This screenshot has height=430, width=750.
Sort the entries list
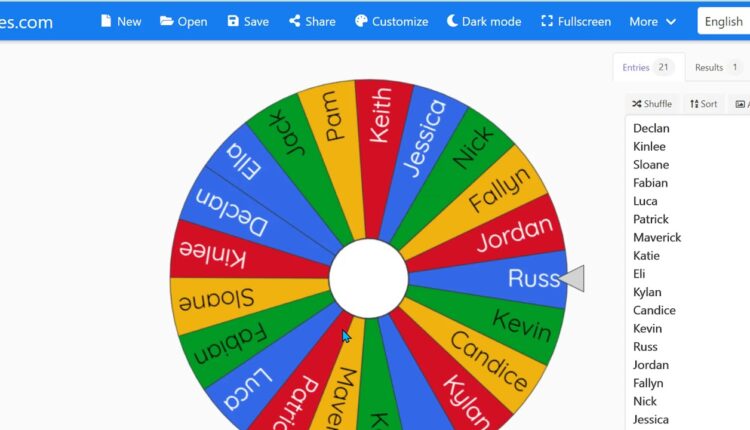(x=703, y=104)
